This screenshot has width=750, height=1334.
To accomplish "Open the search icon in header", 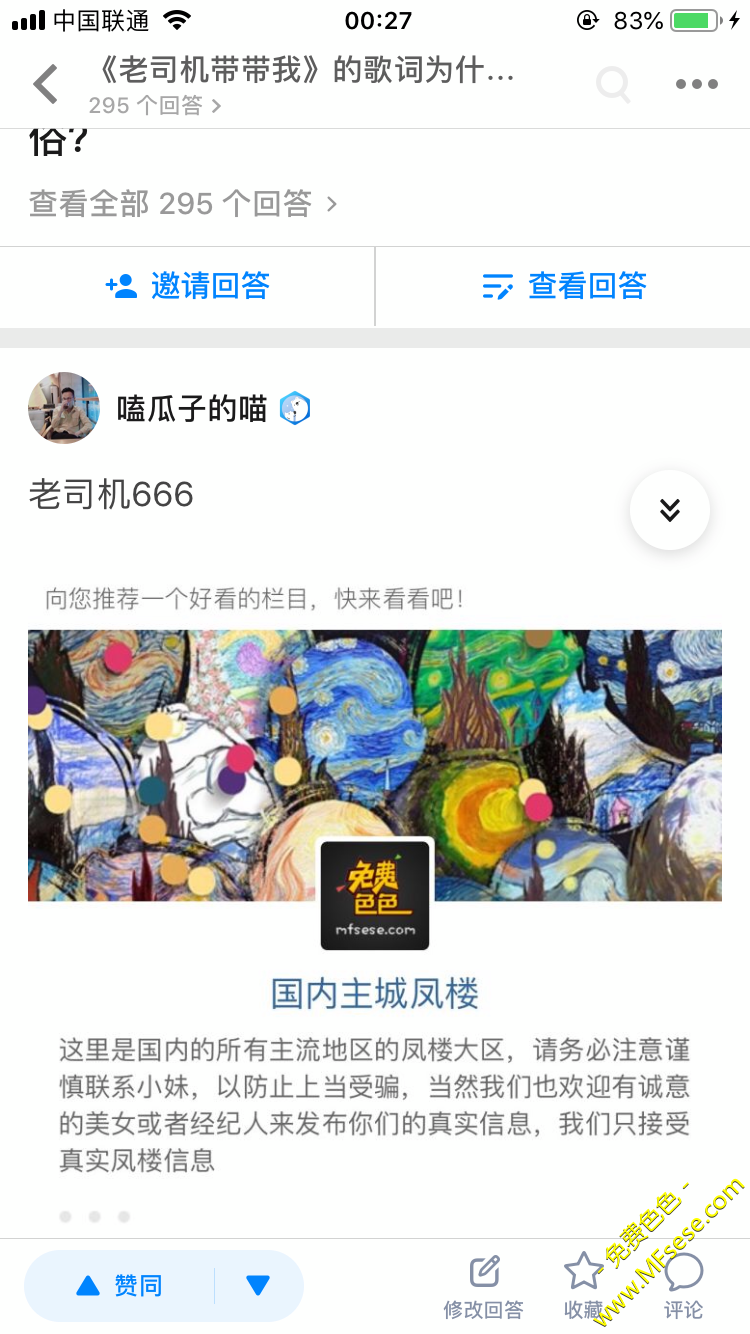I will pyautogui.click(x=613, y=85).
